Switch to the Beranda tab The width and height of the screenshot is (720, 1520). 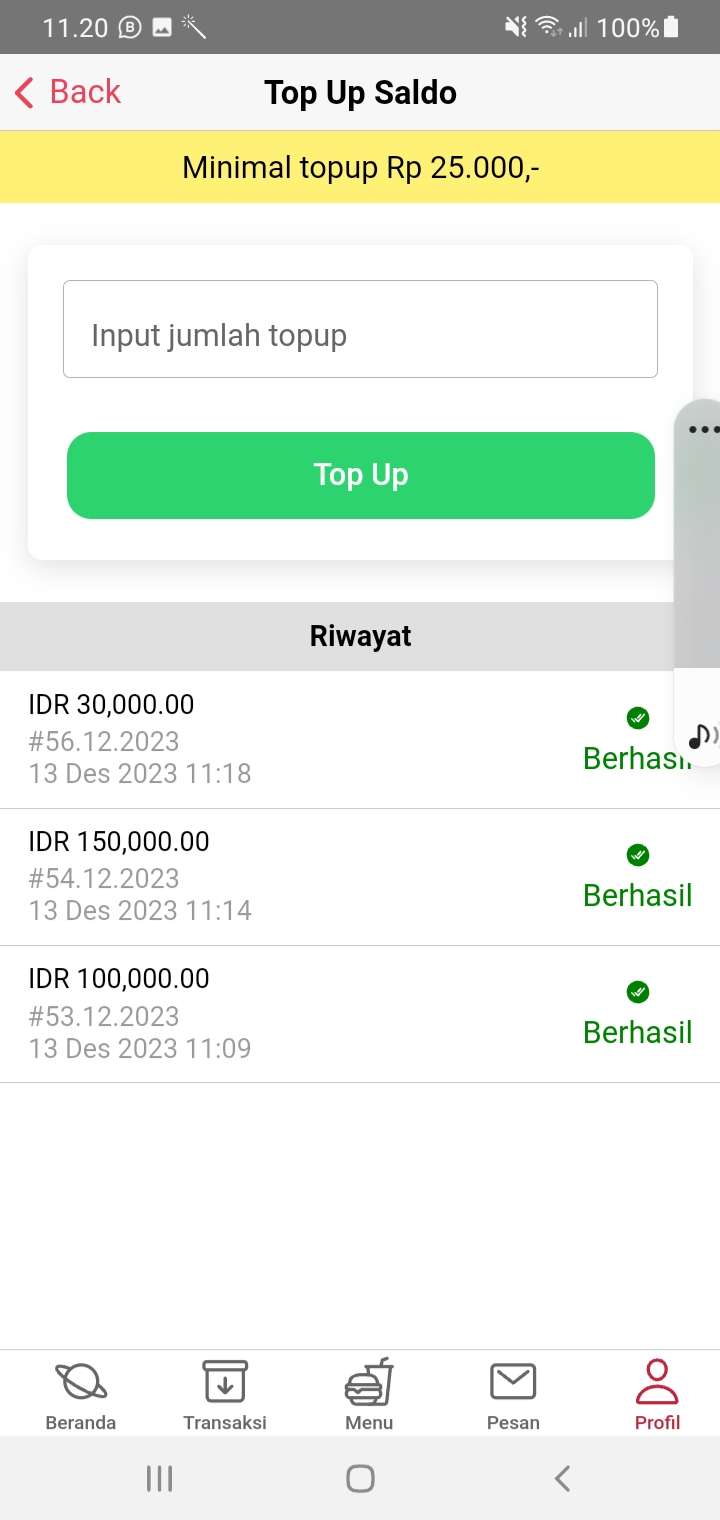point(81,1395)
